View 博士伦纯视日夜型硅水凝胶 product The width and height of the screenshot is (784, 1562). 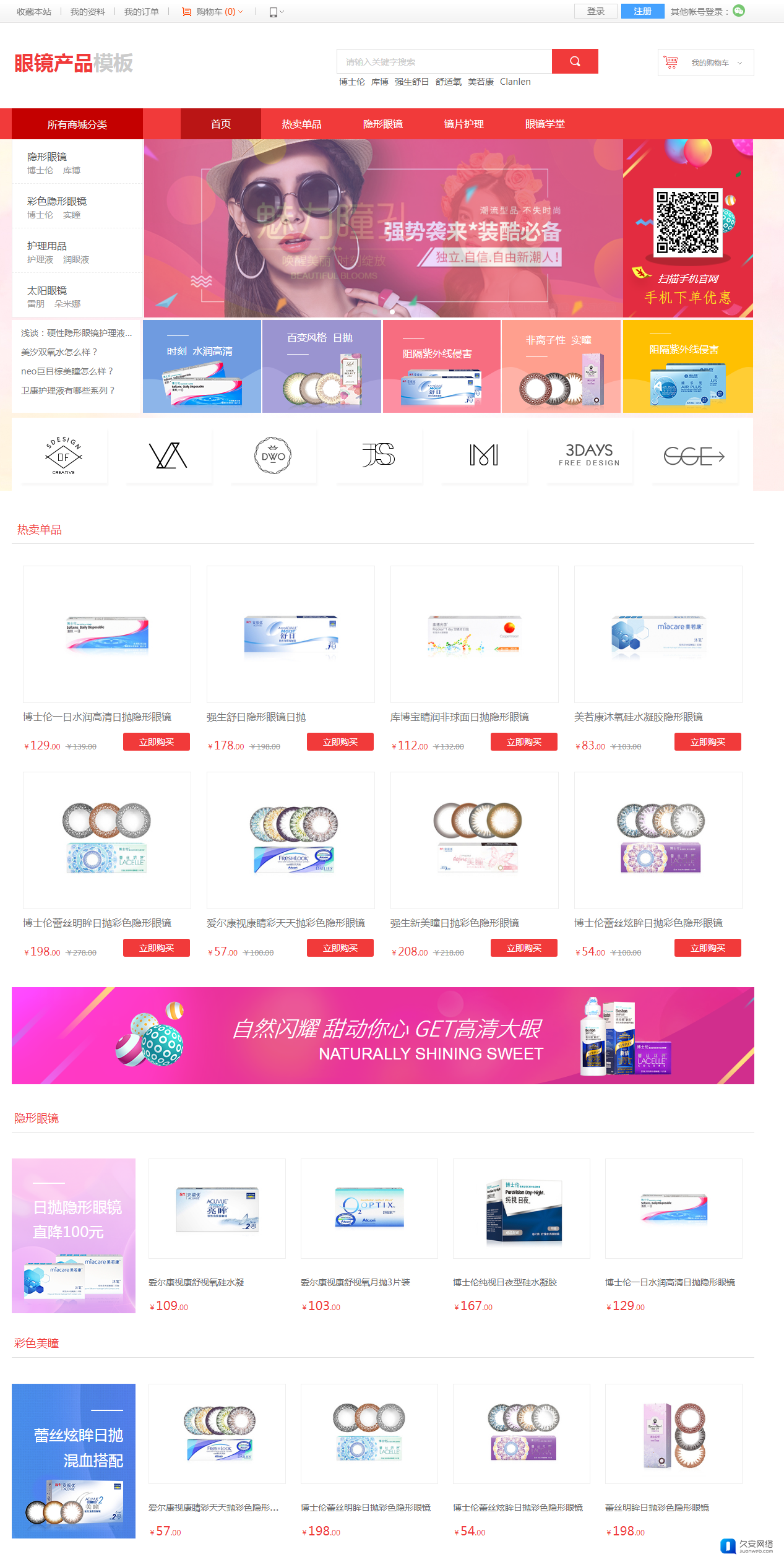click(505, 1282)
